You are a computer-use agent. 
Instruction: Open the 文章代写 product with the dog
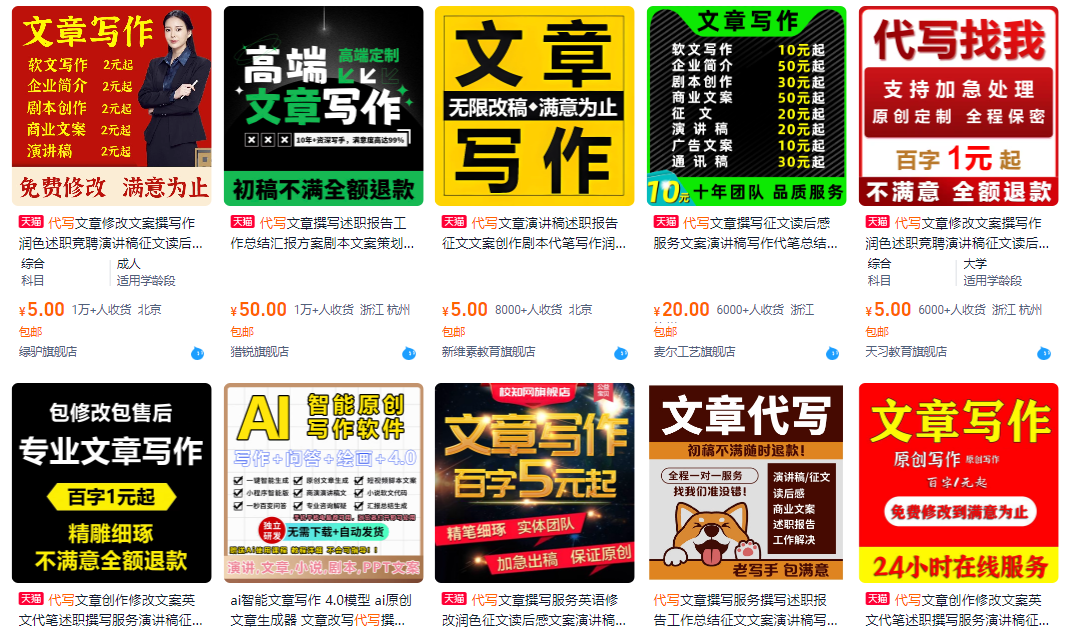click(x=746, y=483)
